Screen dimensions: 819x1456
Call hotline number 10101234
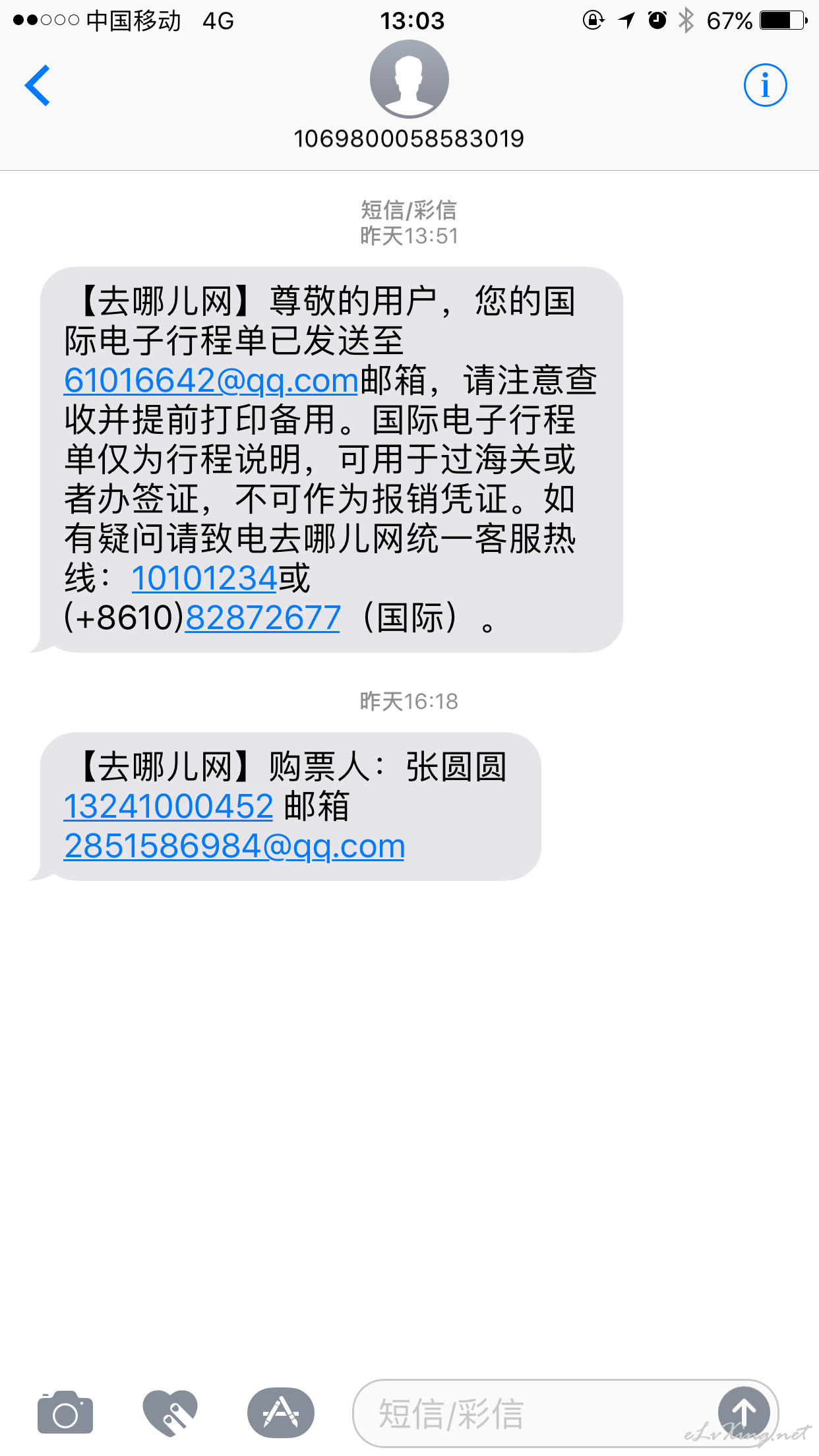[204, 578]
